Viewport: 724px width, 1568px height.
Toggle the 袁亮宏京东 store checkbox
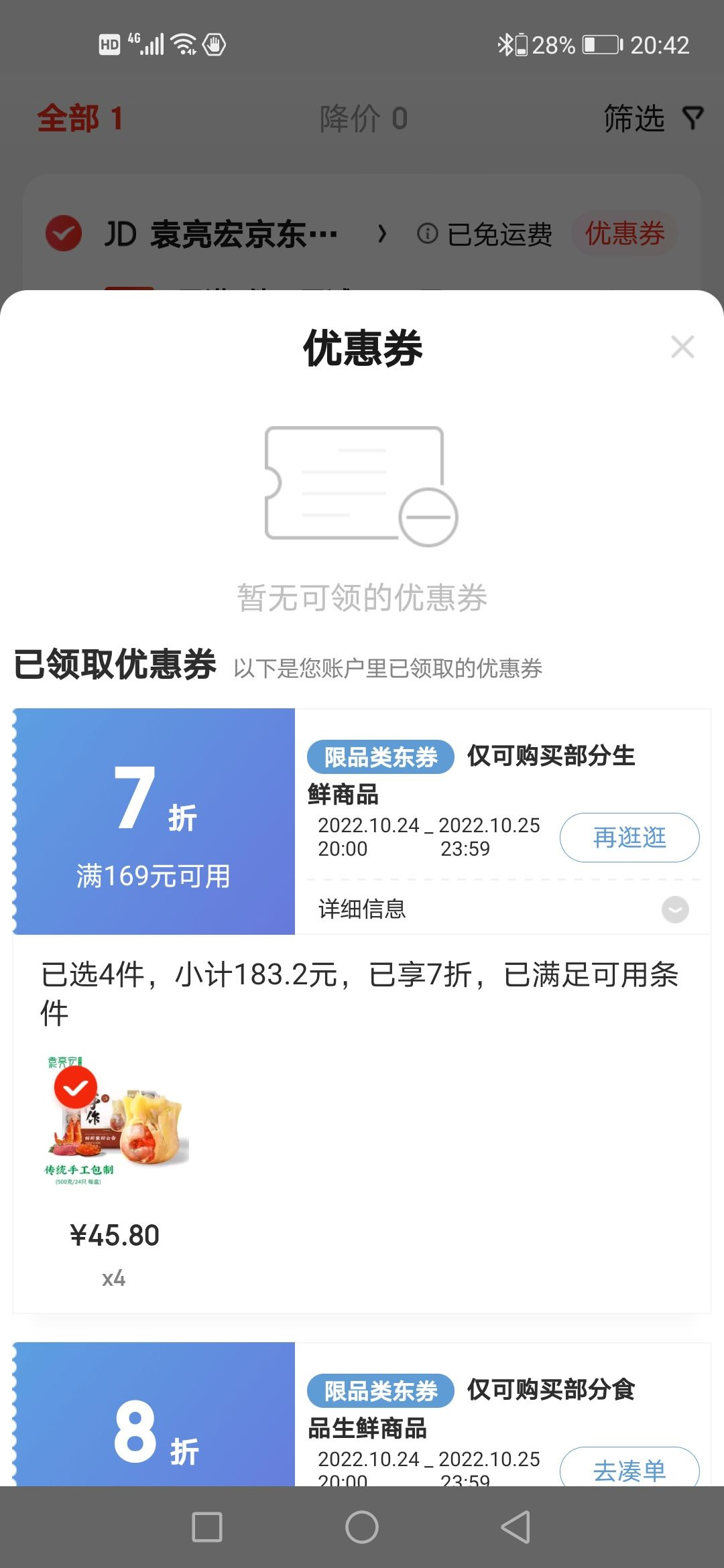[64, 233]
